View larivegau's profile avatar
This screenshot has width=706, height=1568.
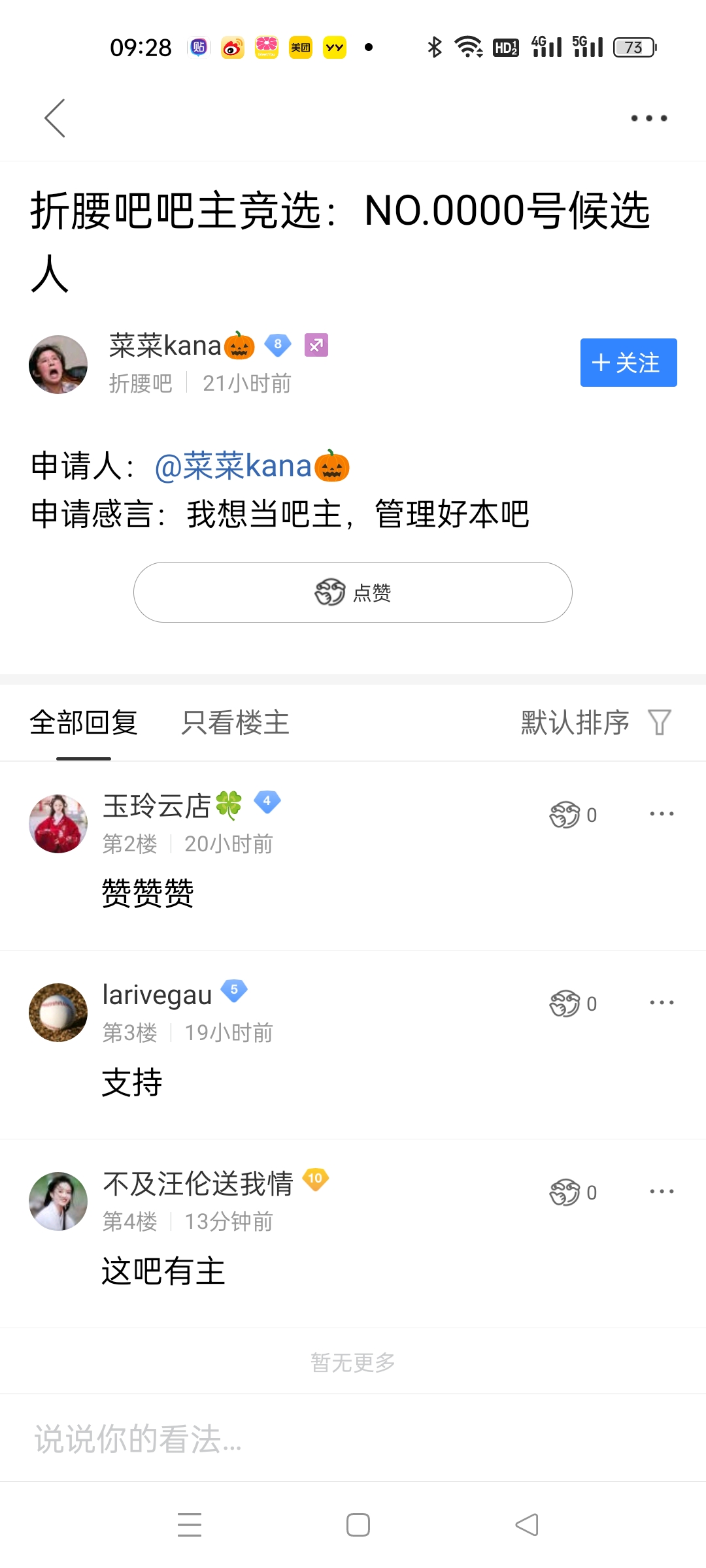point(58,1013)
